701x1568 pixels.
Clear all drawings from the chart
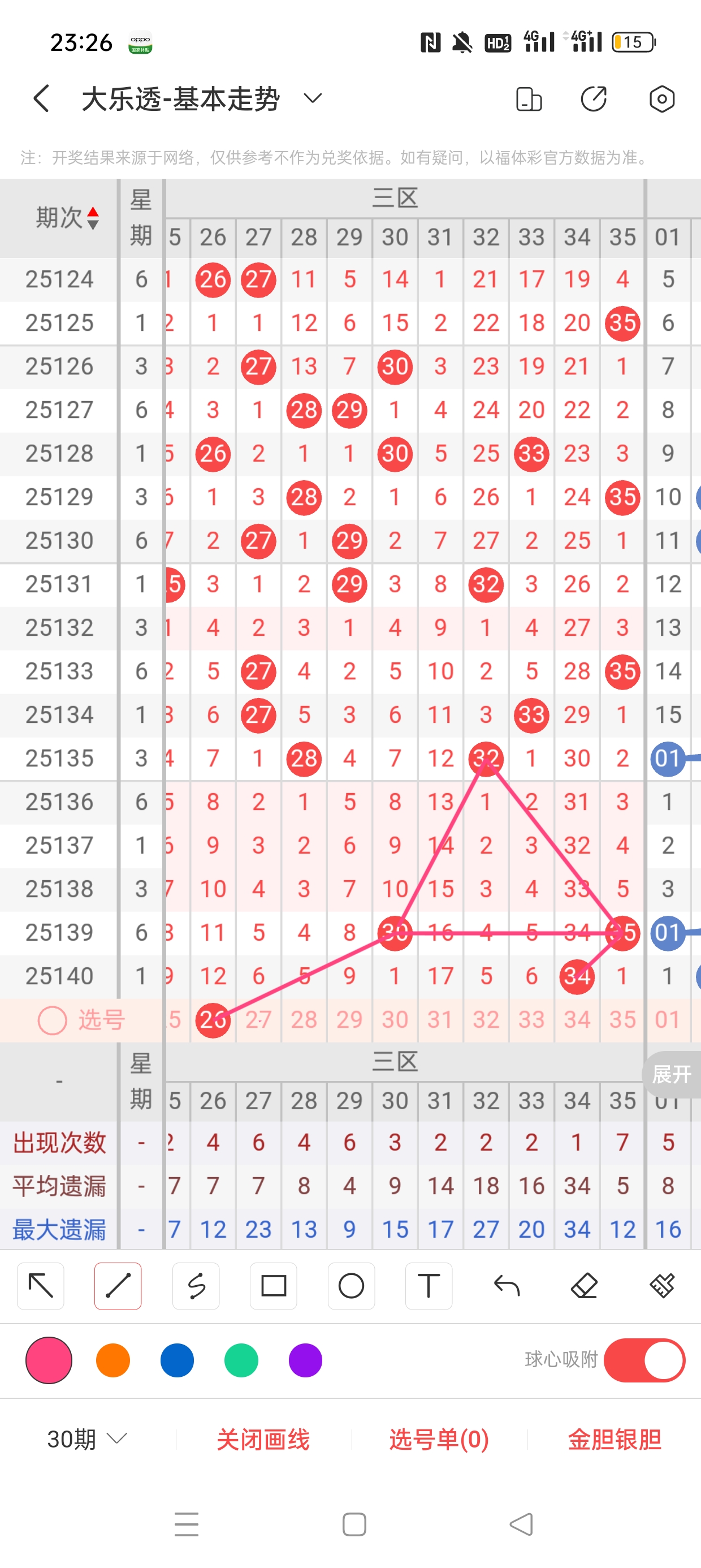[x=661, y=1286]
